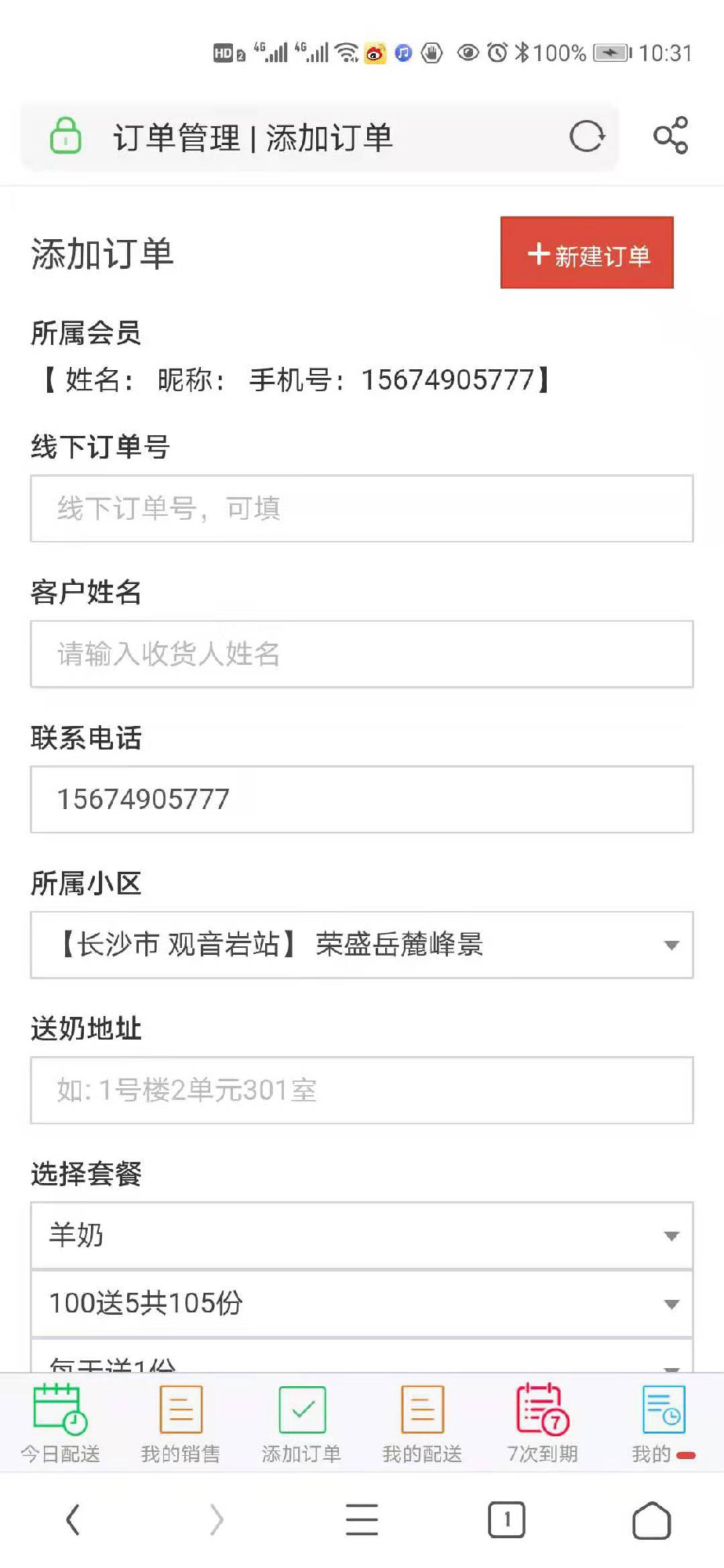Open the 我的配送 tab
This screenshot has width=724, height=1568.
pyautogui.click(x=422, y=1424)
